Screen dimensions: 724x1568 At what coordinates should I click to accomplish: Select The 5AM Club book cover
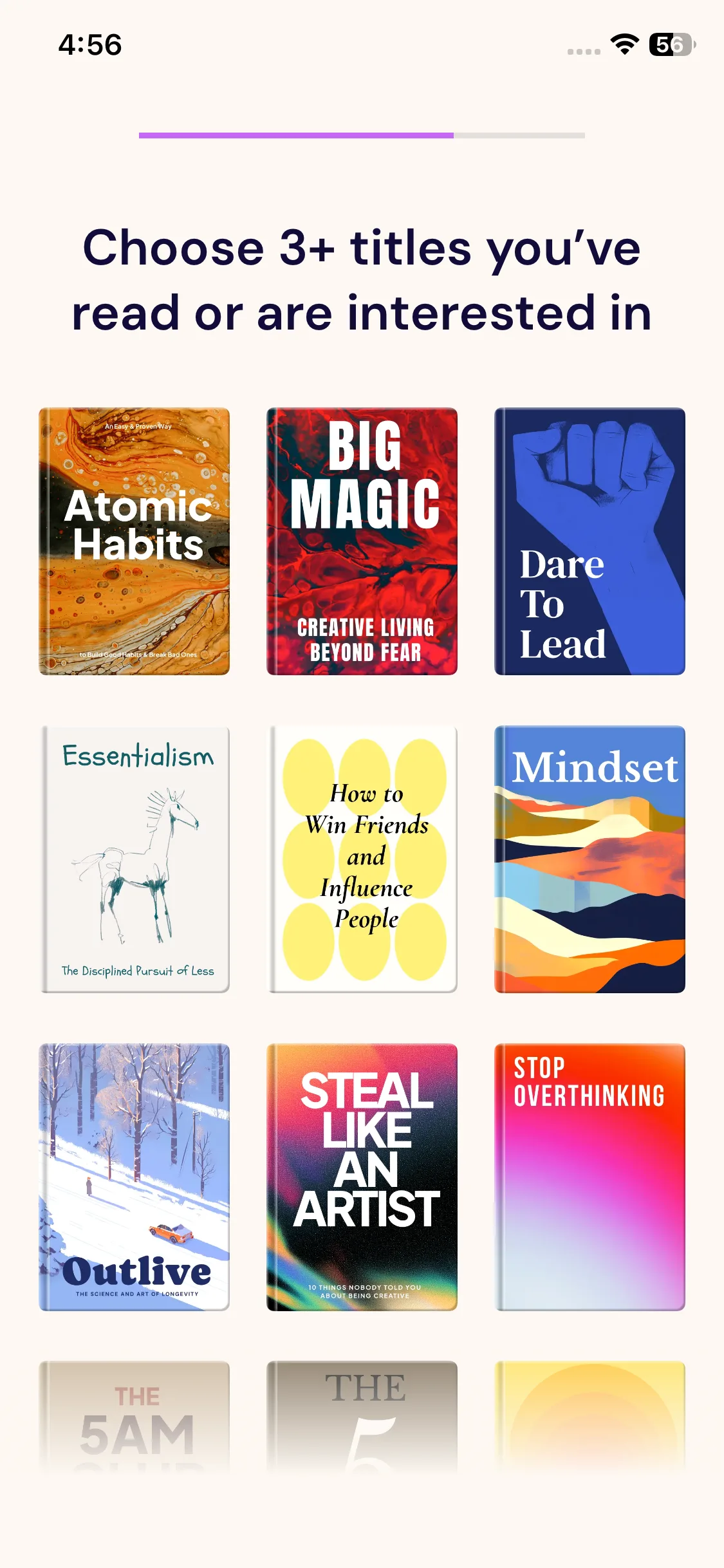pos(135,1416)
